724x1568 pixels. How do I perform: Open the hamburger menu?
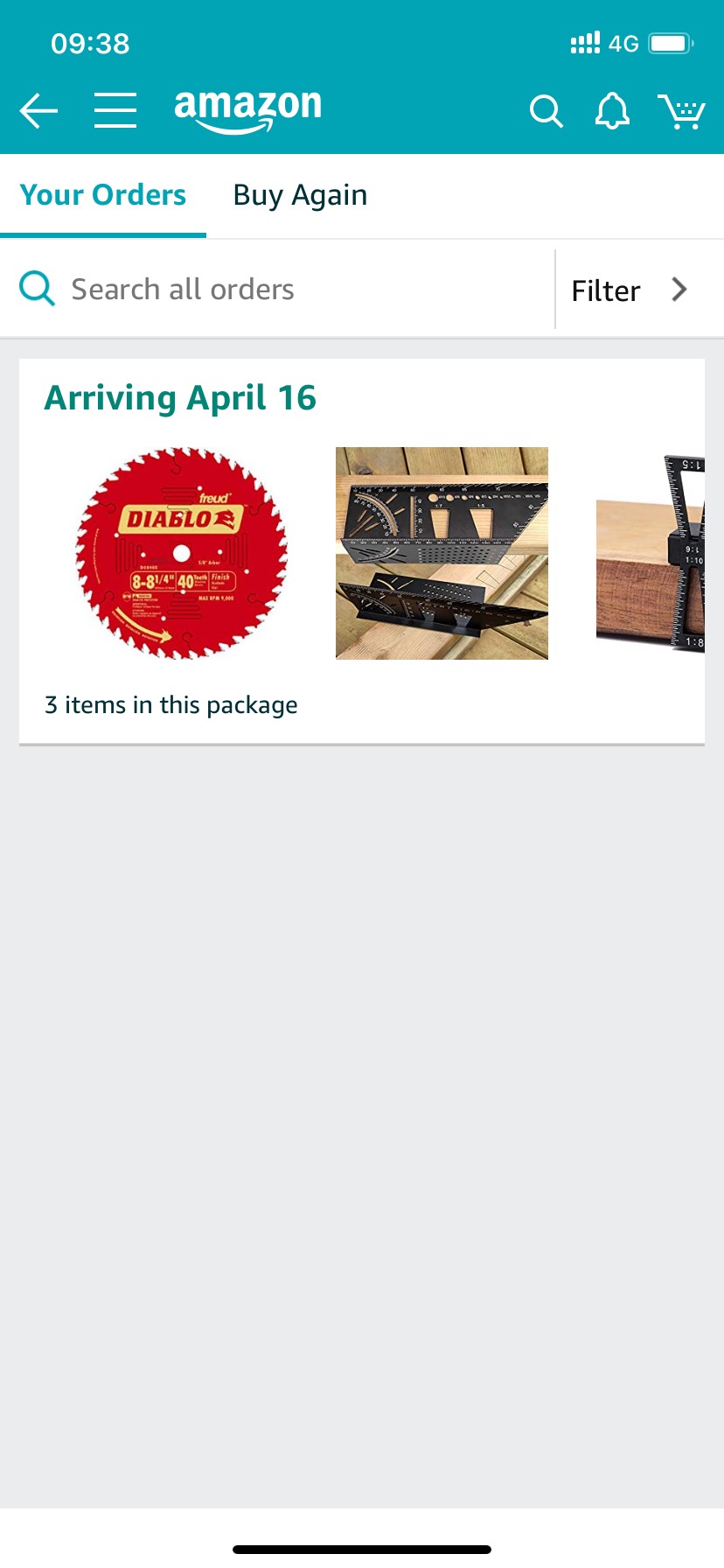pos(115,111)
